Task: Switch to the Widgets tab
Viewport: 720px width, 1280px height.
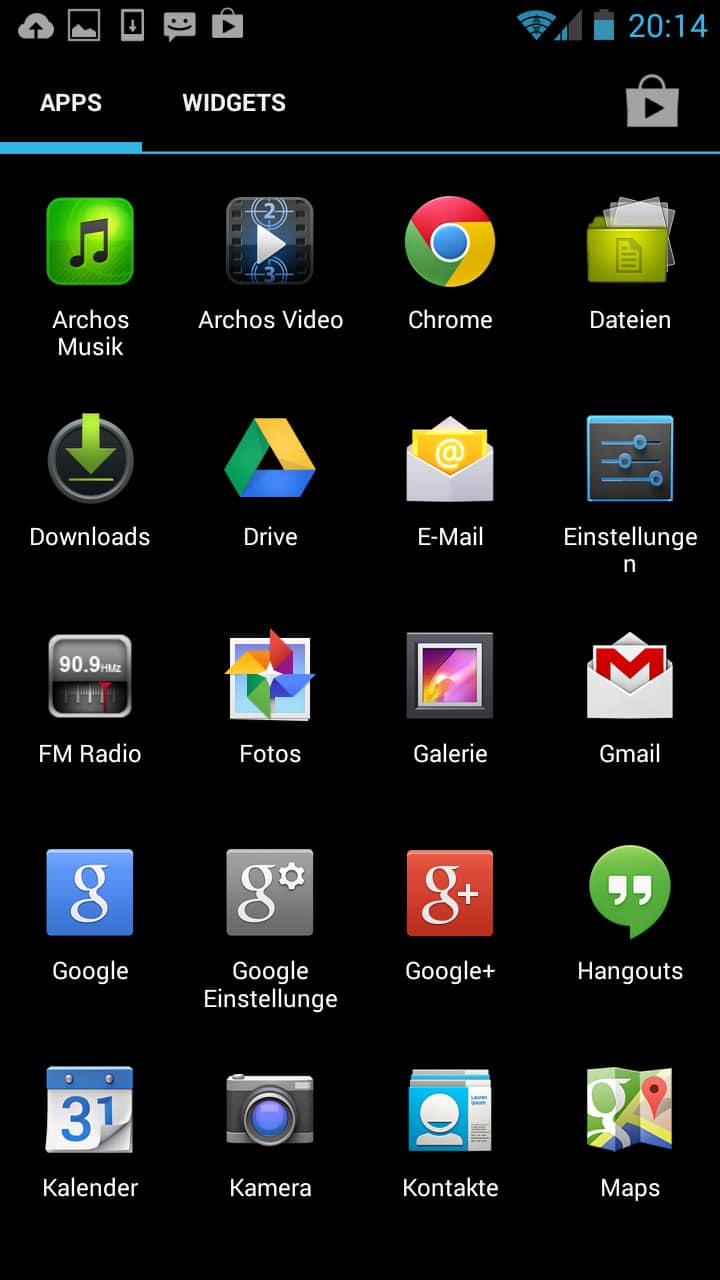Action: click(x=234, y=103)
